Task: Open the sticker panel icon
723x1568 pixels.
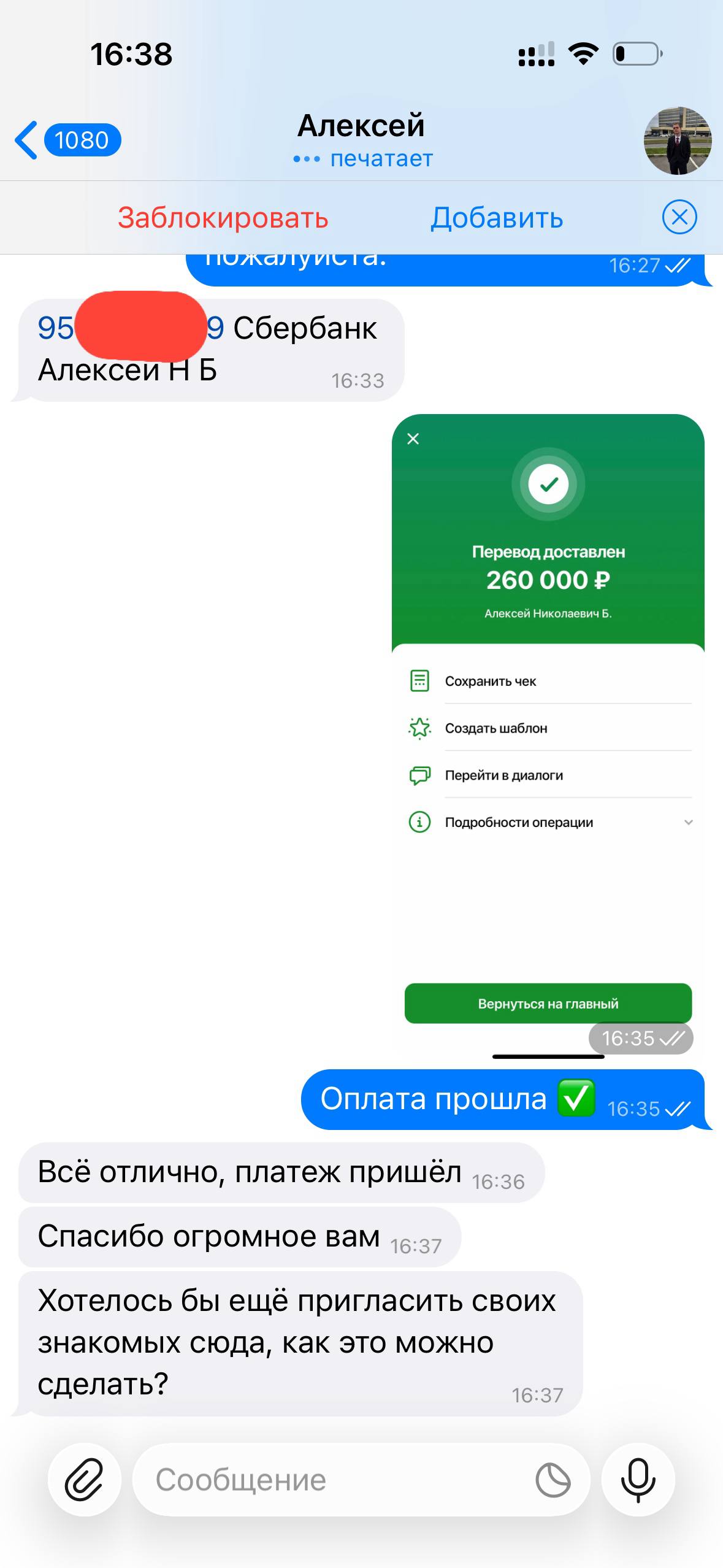Action: click(x=553, y=1480)
